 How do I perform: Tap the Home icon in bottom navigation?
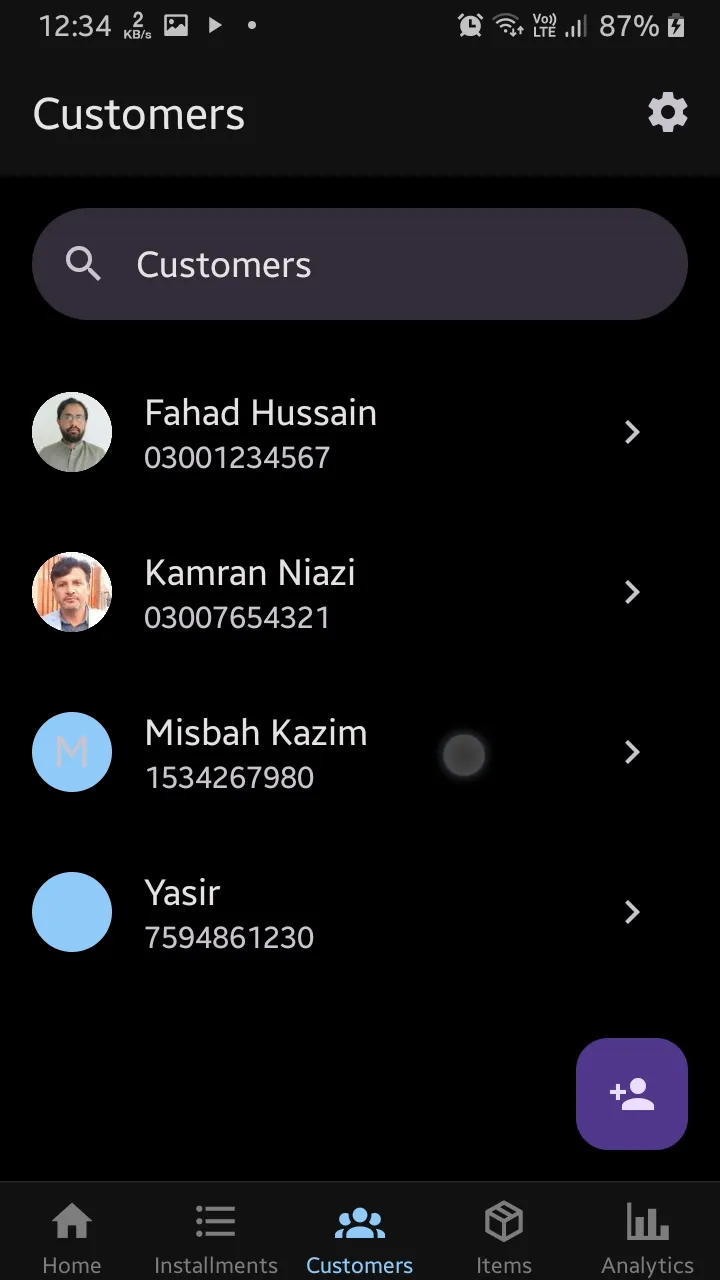pyautogui.click(x=72, y=1220)
